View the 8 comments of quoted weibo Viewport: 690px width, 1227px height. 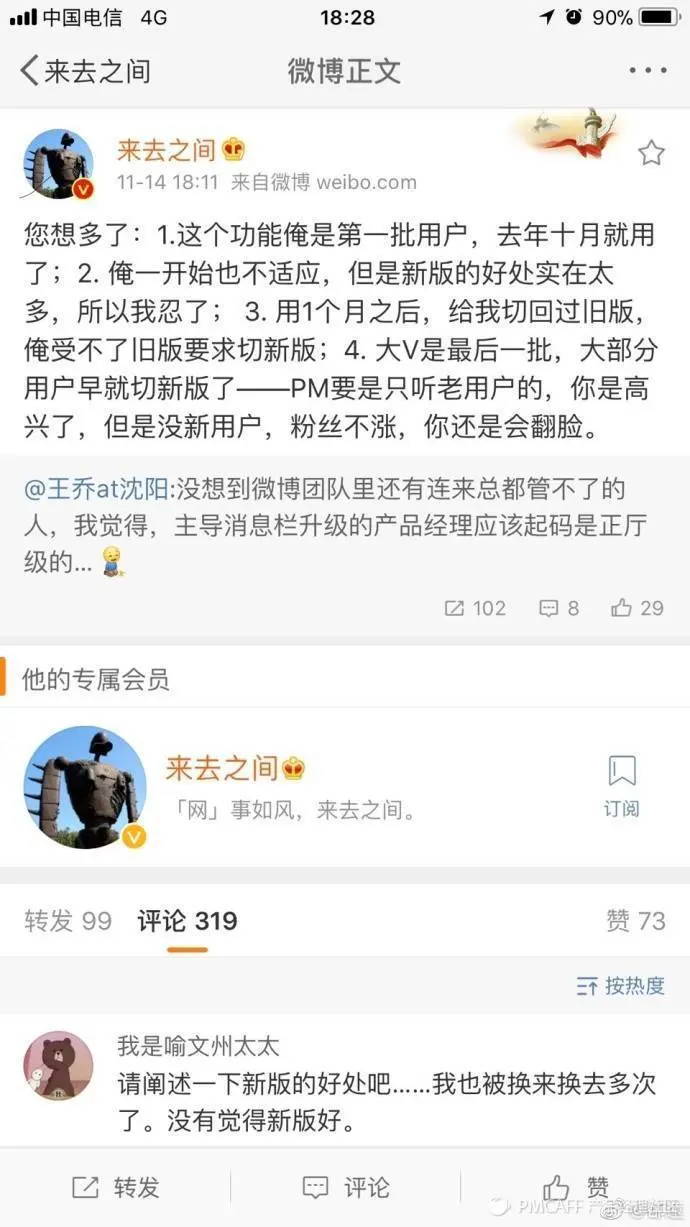[x=559, y=608]
